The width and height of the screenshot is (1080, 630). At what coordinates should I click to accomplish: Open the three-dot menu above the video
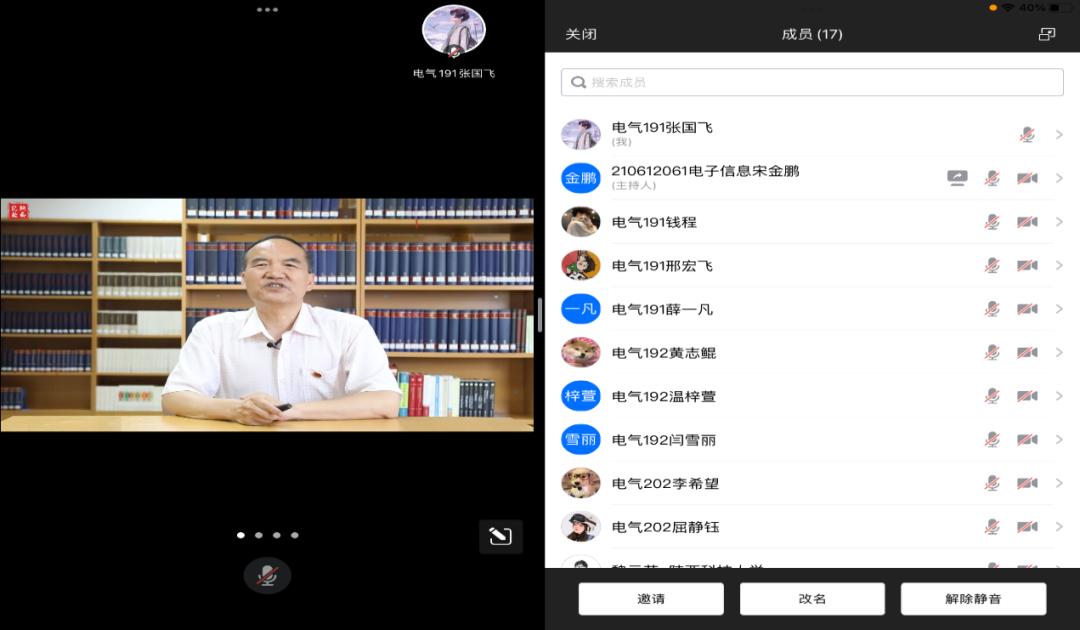(x=267, y=9)
